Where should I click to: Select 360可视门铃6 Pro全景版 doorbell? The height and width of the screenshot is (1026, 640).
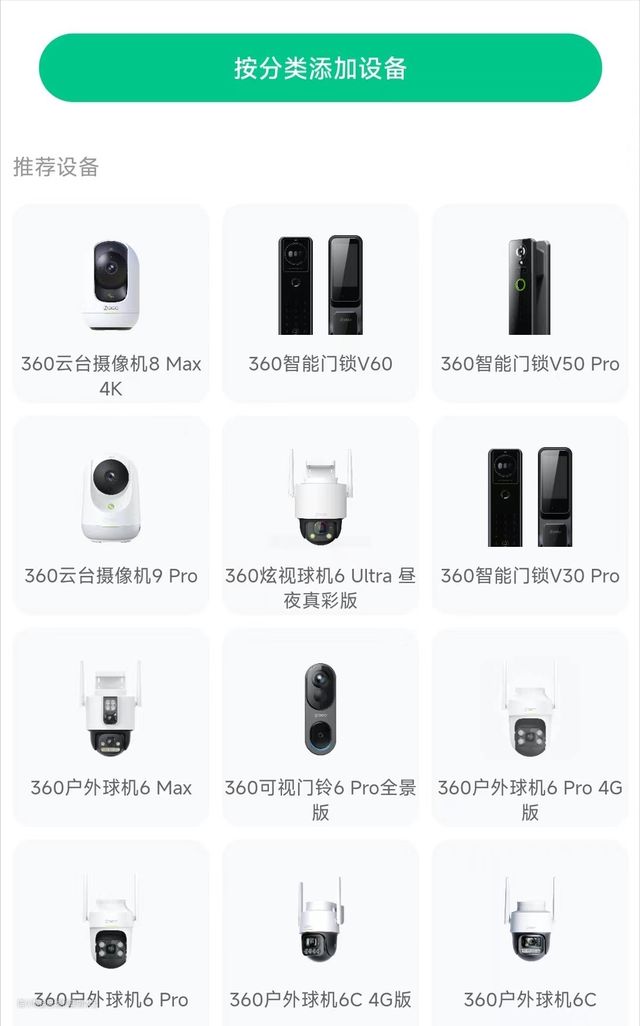(x=320, y=727)
